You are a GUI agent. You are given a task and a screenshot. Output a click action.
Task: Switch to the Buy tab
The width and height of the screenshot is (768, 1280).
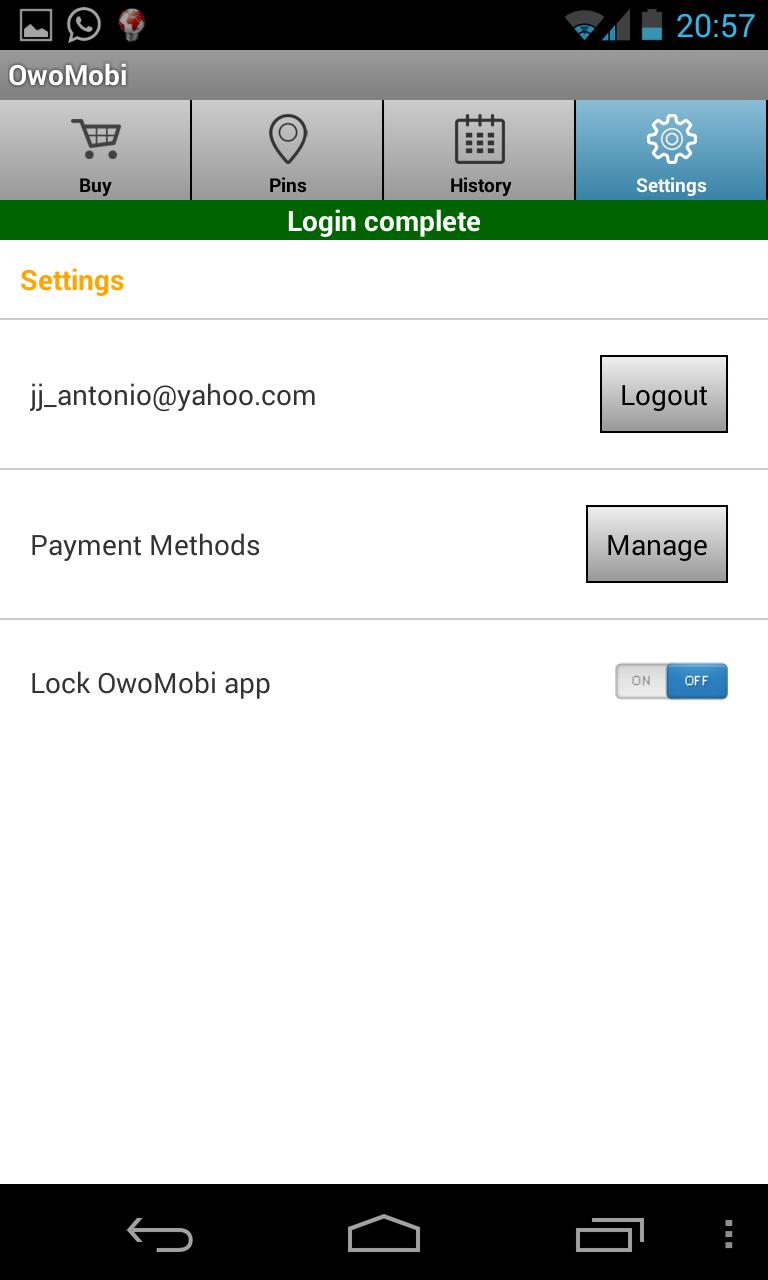click(95, 151)
